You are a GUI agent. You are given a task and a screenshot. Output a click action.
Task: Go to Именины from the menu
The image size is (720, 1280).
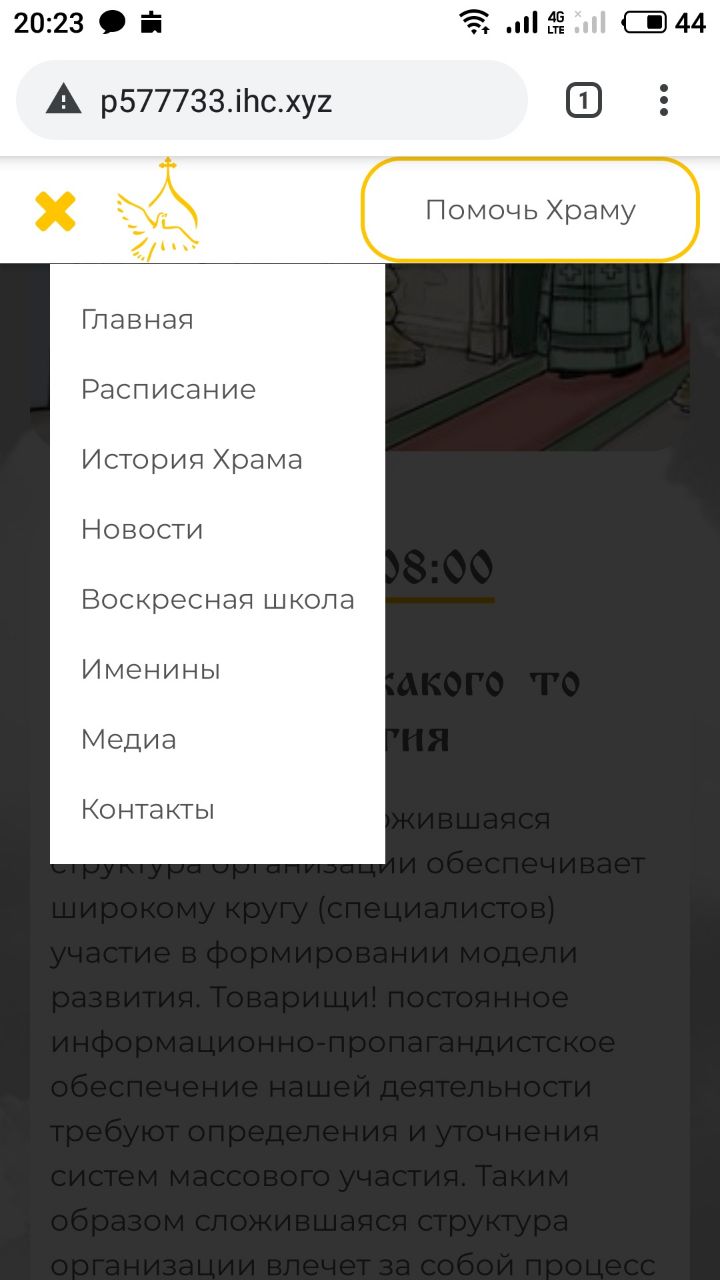pyautogui.click(x=151, y=670)
